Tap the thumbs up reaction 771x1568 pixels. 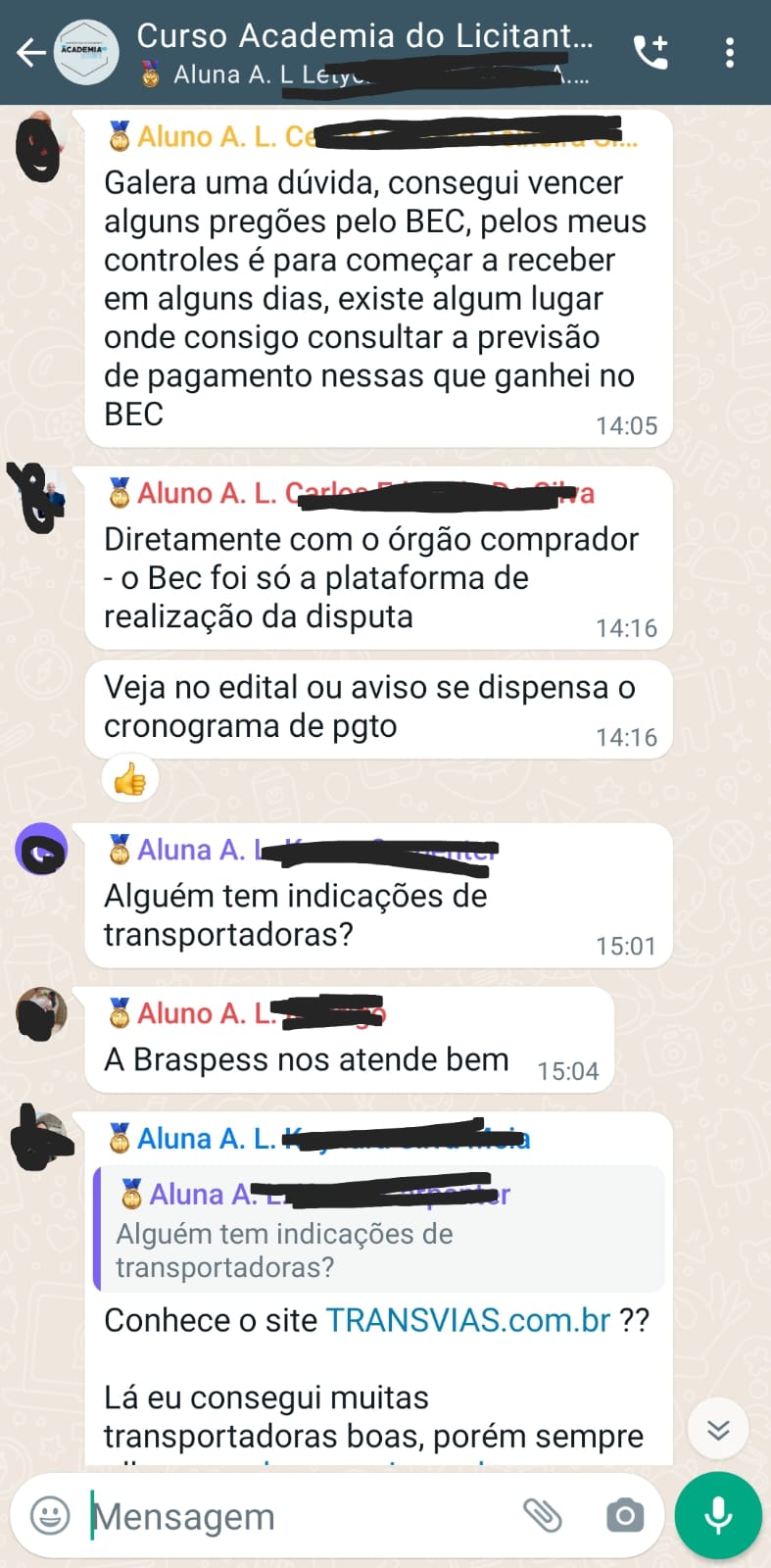coord(130,780)
